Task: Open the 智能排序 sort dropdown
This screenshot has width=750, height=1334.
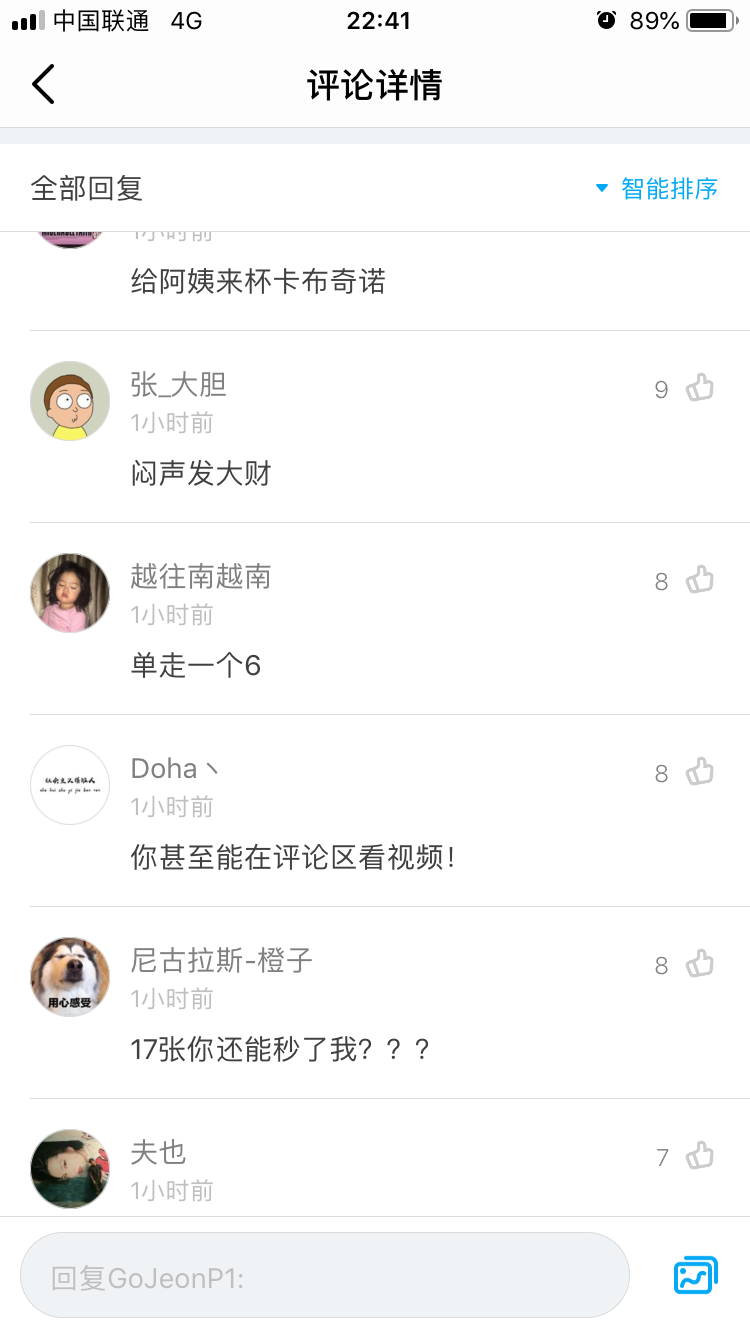Action: pos(657,188)
